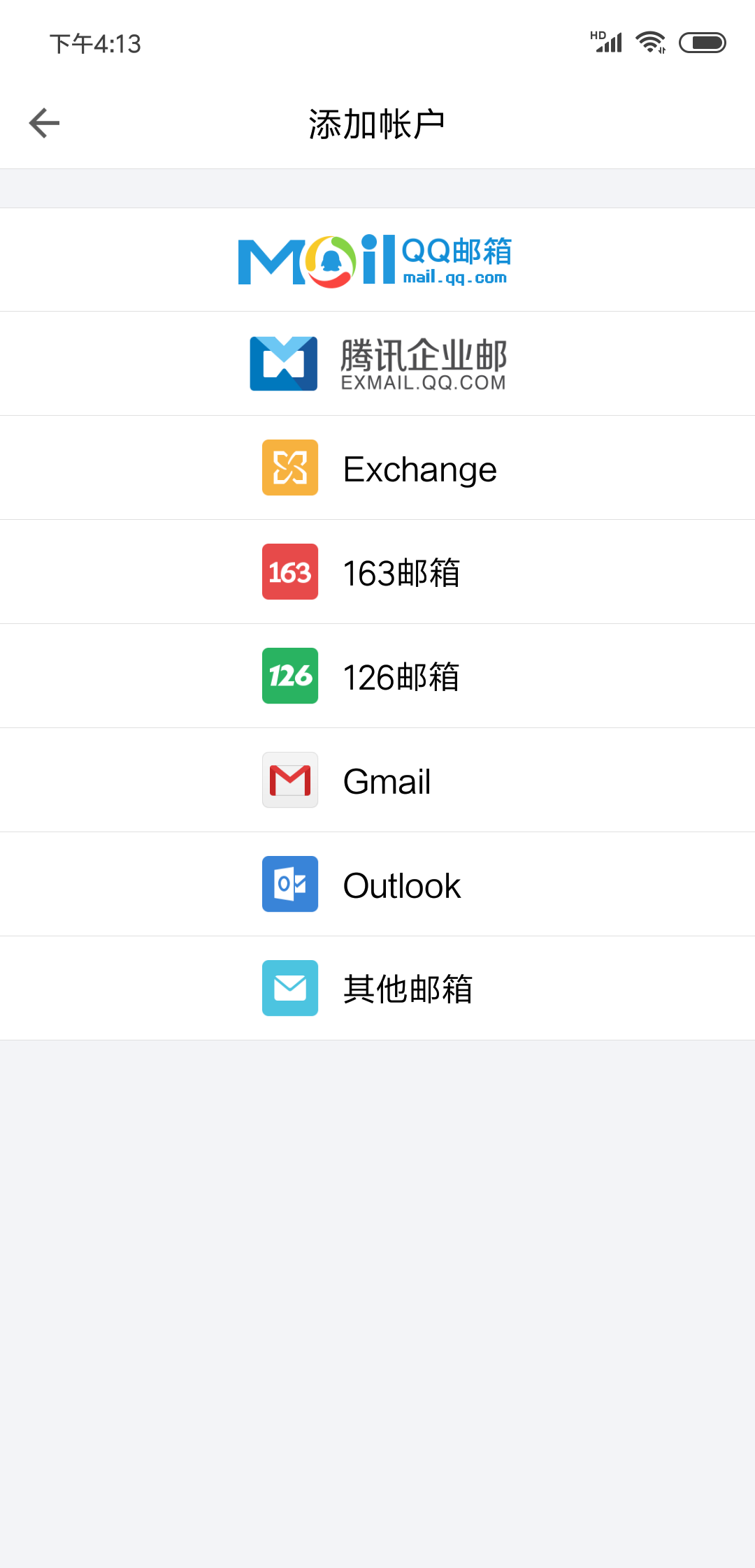
Task: Open Gmail account setup
Action: point(387,781)
